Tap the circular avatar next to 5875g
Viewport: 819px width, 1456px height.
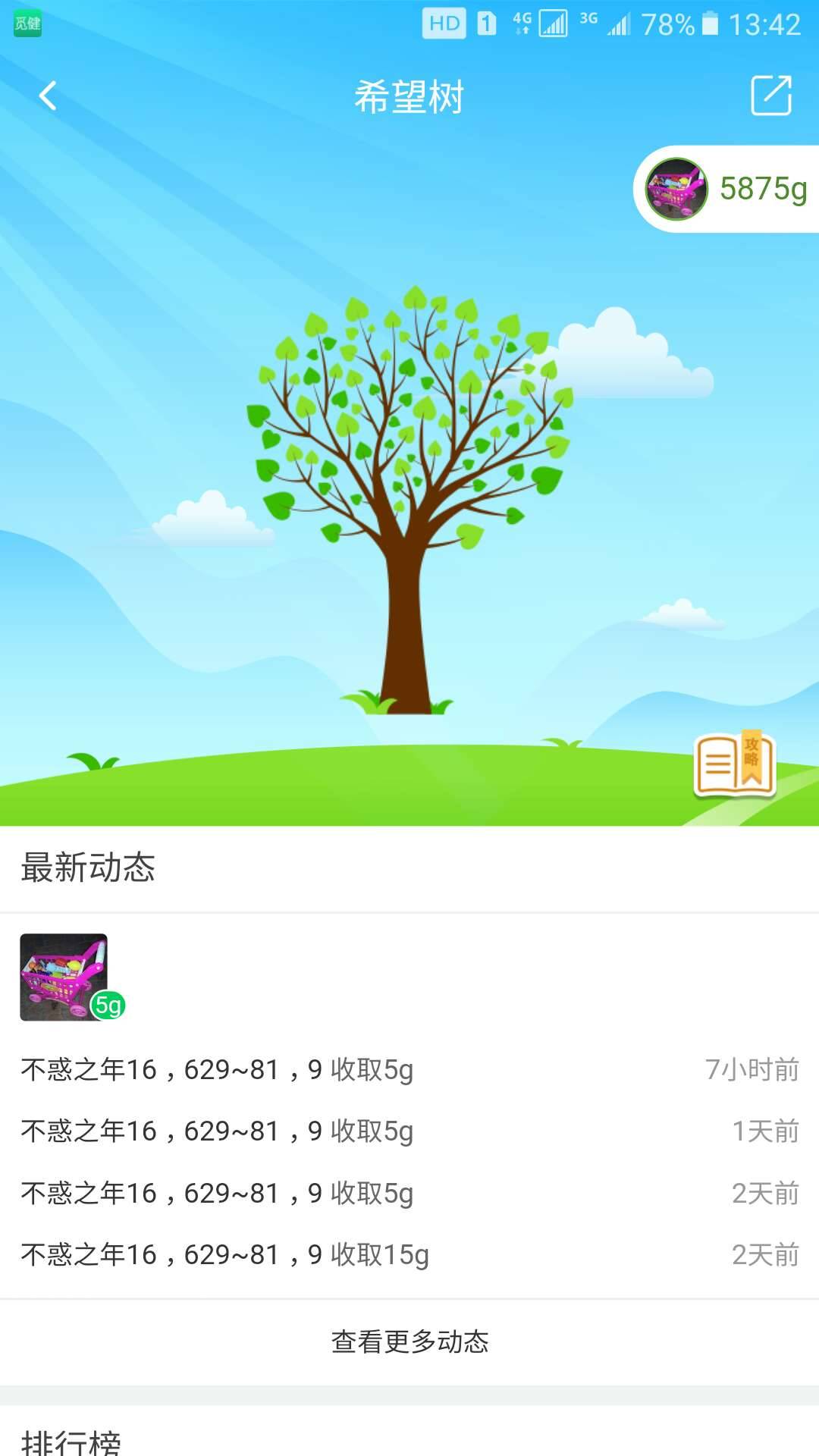(x=677, y=187)
